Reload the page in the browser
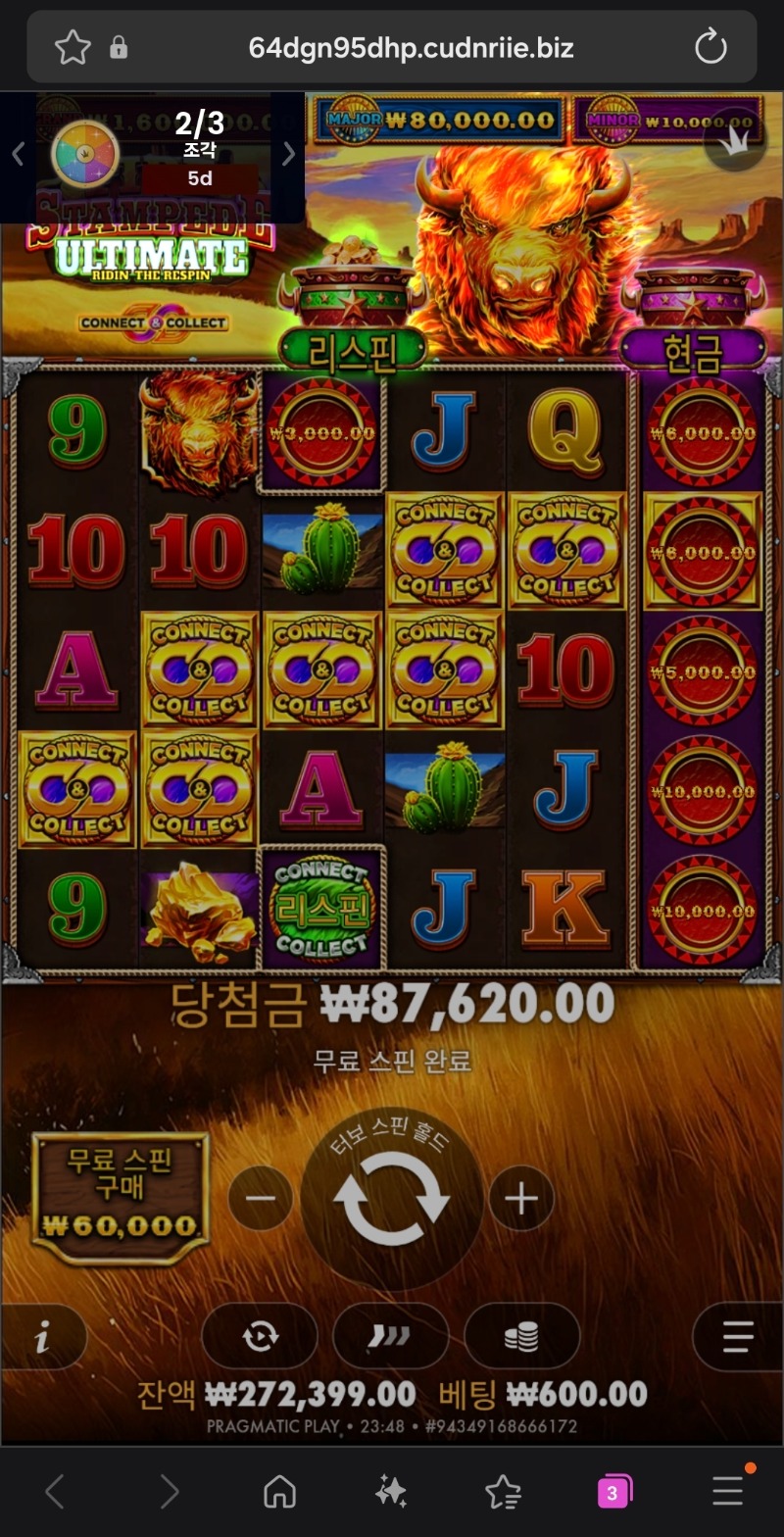The width and height of the screenshot is (784, 1537). 710,47
